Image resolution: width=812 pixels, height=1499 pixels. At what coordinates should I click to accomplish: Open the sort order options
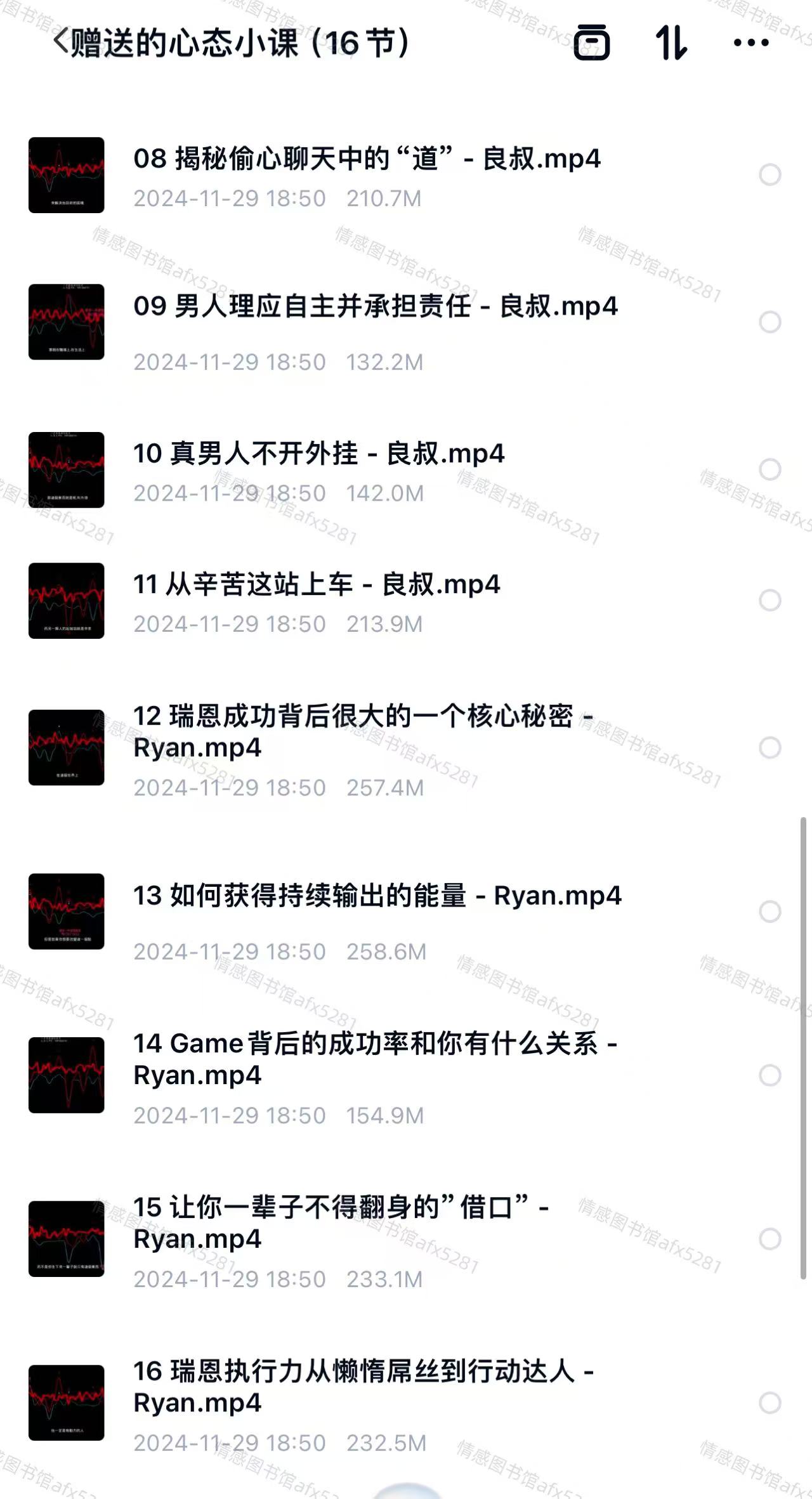[x=671, y=43]
